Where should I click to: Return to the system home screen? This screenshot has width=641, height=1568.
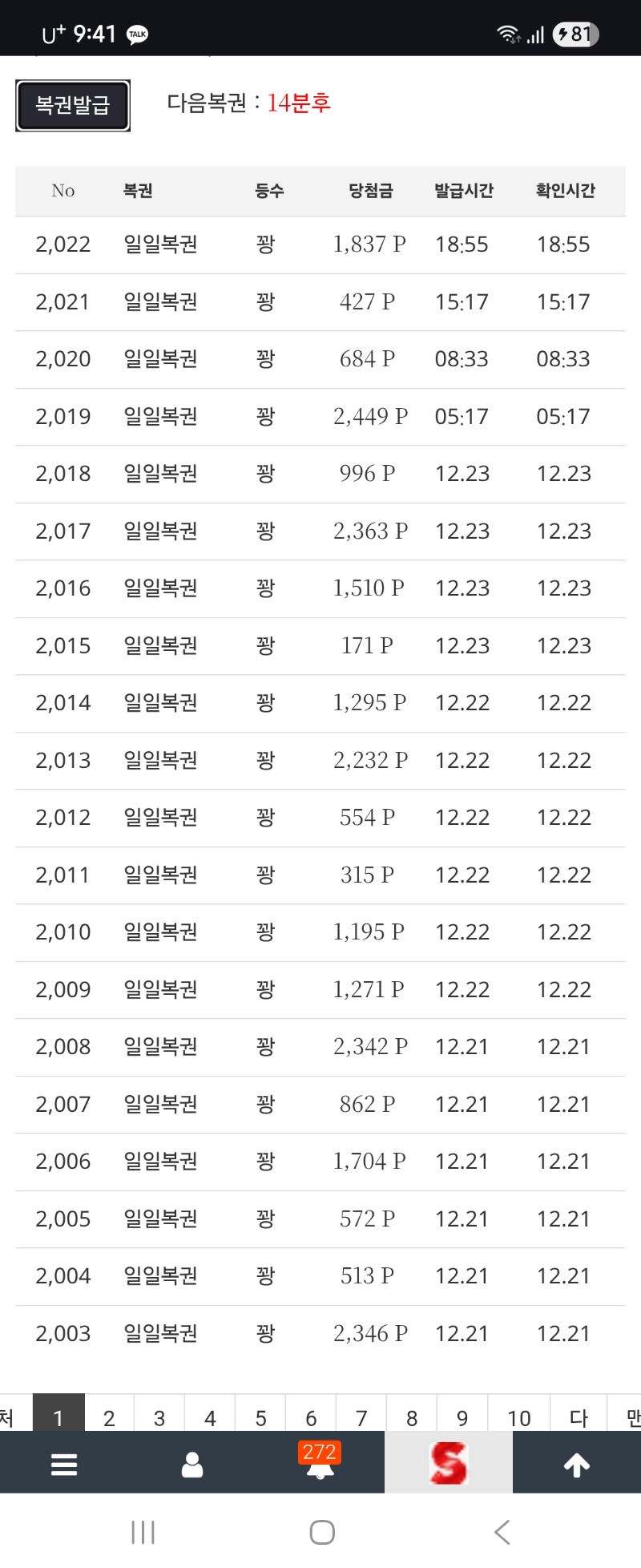pos(322,1532)
